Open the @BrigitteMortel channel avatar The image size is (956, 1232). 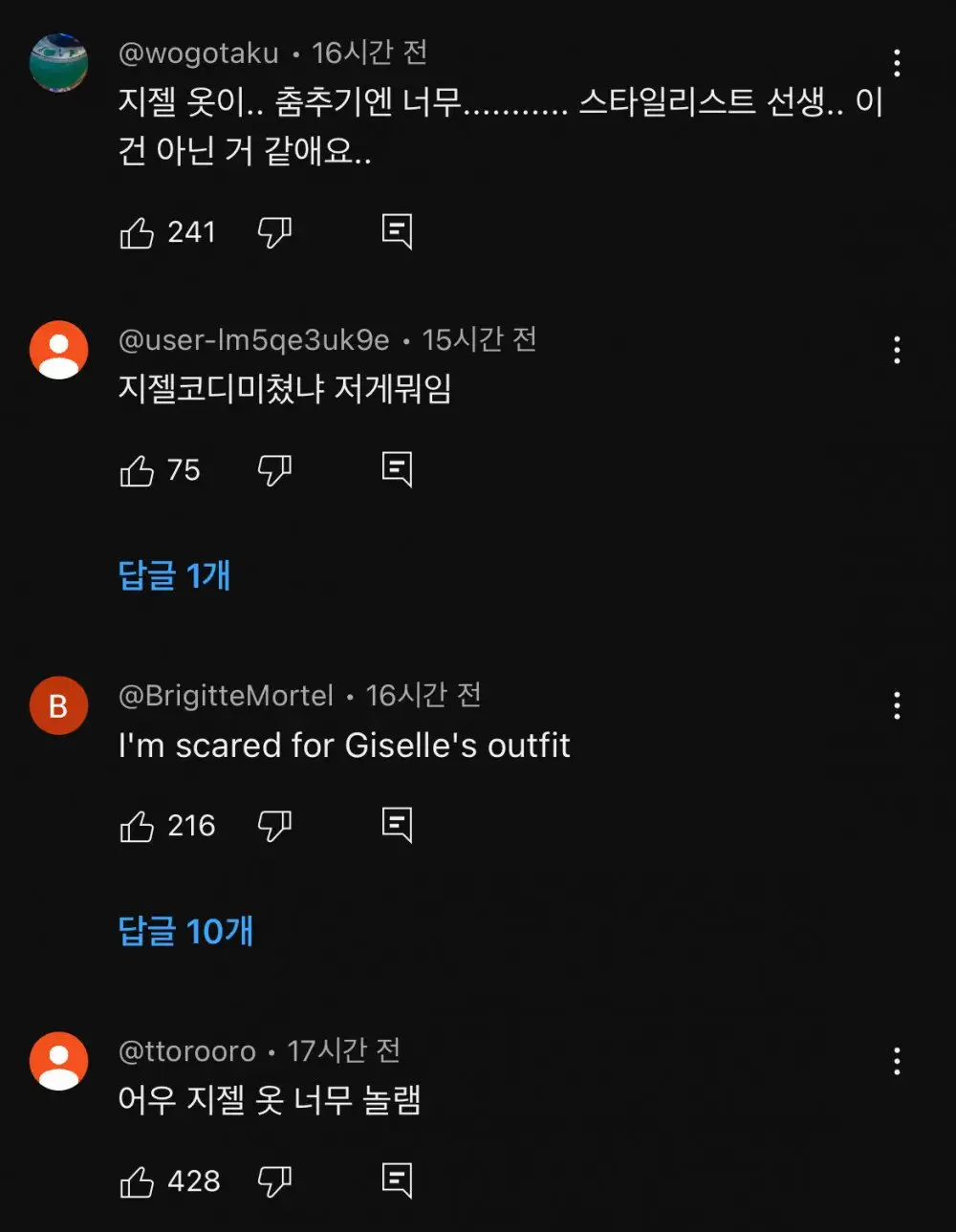[59, 705]
